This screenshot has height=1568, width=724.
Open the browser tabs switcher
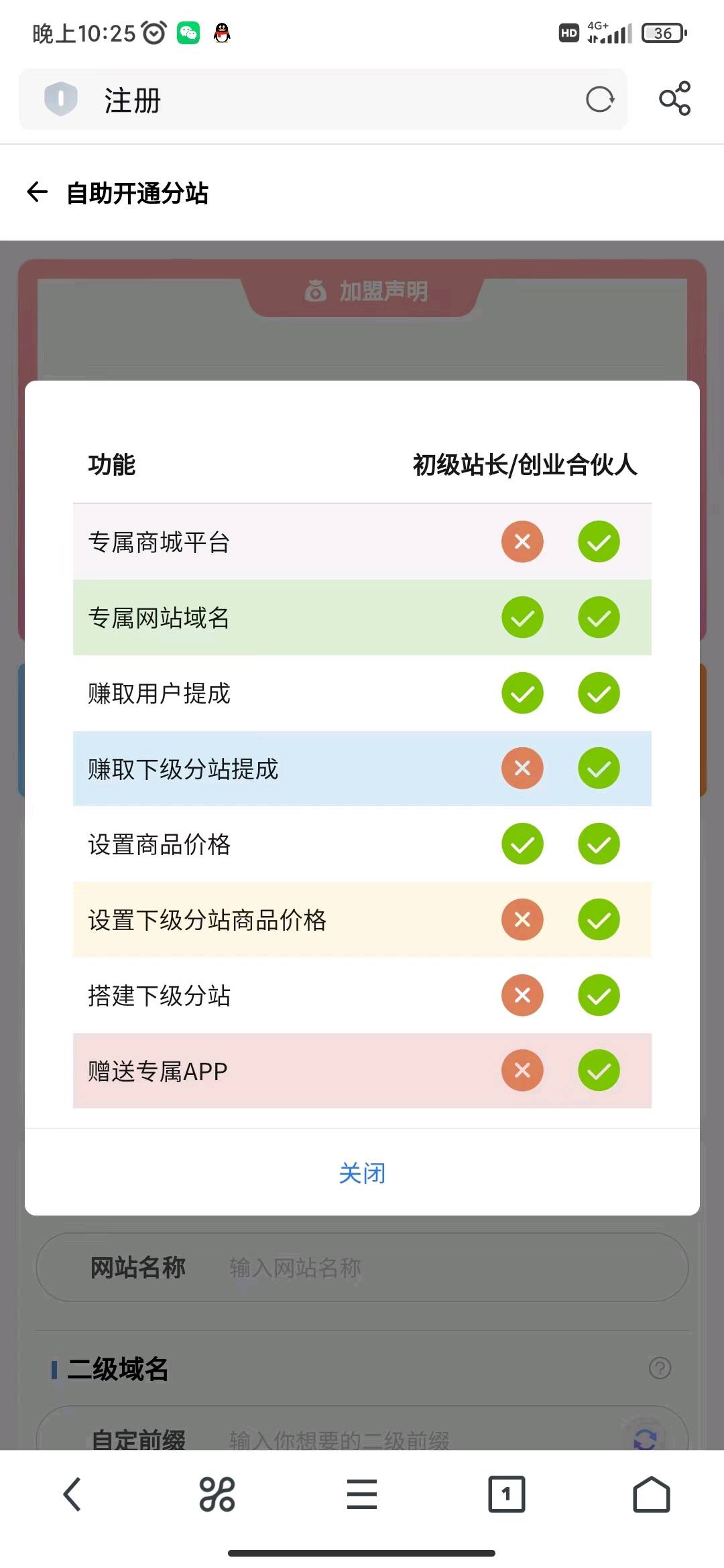507,1494
